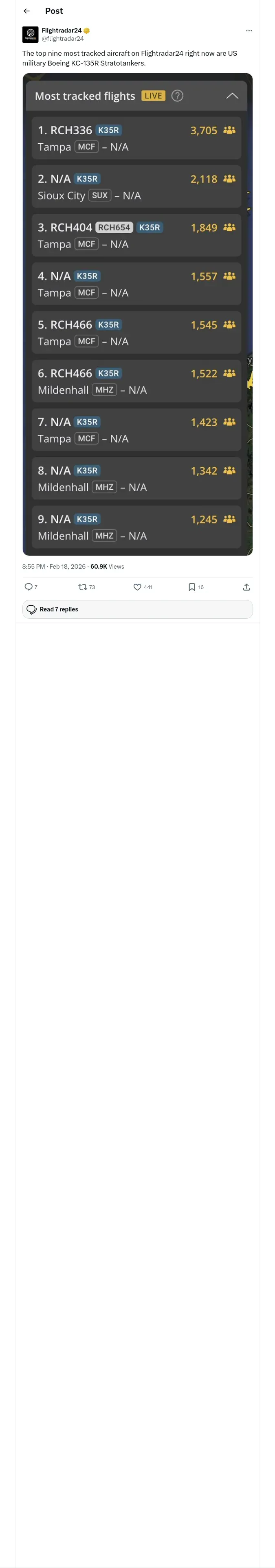Open the post's more options menu
This screenshot has width=275, height=1568.
[x=249, y=31]
